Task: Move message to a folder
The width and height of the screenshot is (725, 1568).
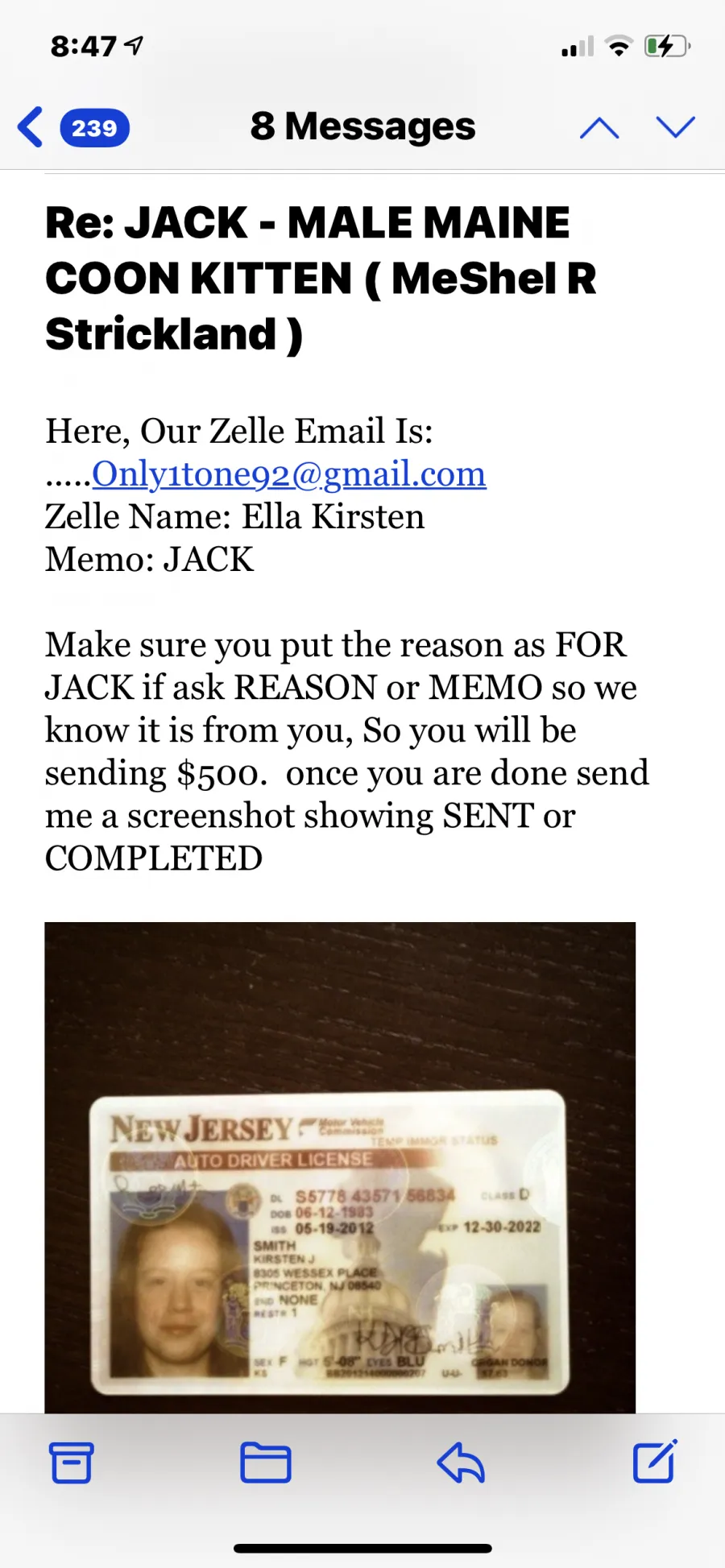Action: click(x=266, y=1463)
